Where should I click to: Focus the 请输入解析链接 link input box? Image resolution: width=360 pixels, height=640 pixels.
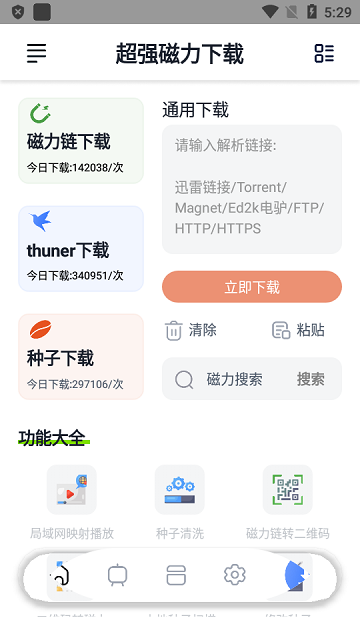pyautogui.click(x=252, y=189)
